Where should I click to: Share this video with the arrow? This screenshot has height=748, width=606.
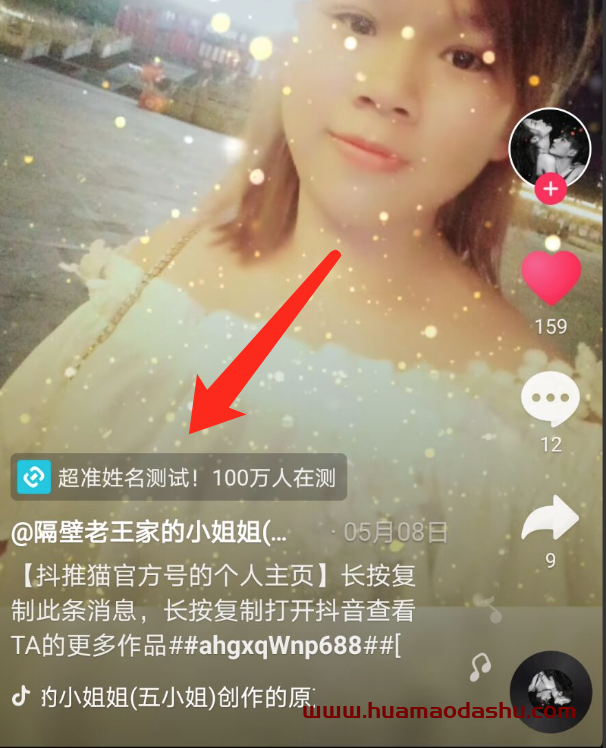(551, 518)
